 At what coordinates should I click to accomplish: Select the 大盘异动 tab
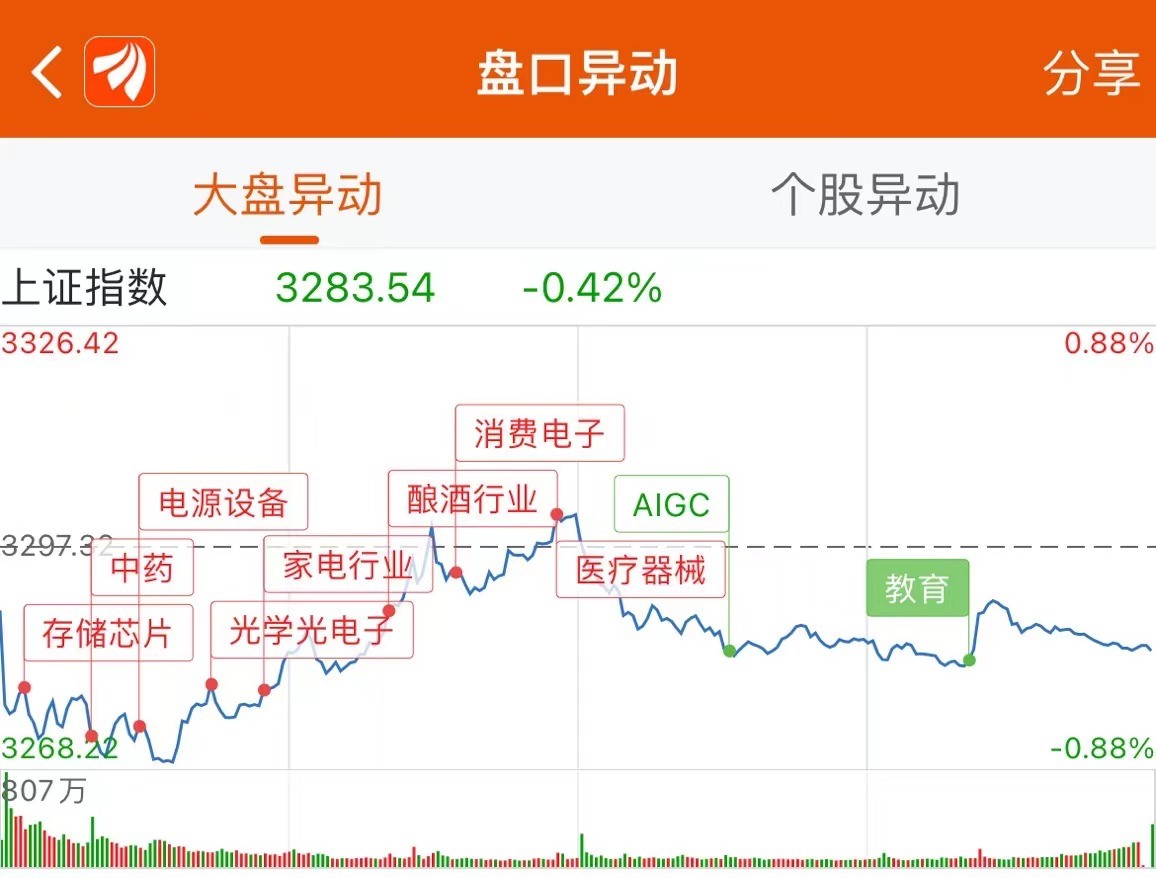click(288, 195)
